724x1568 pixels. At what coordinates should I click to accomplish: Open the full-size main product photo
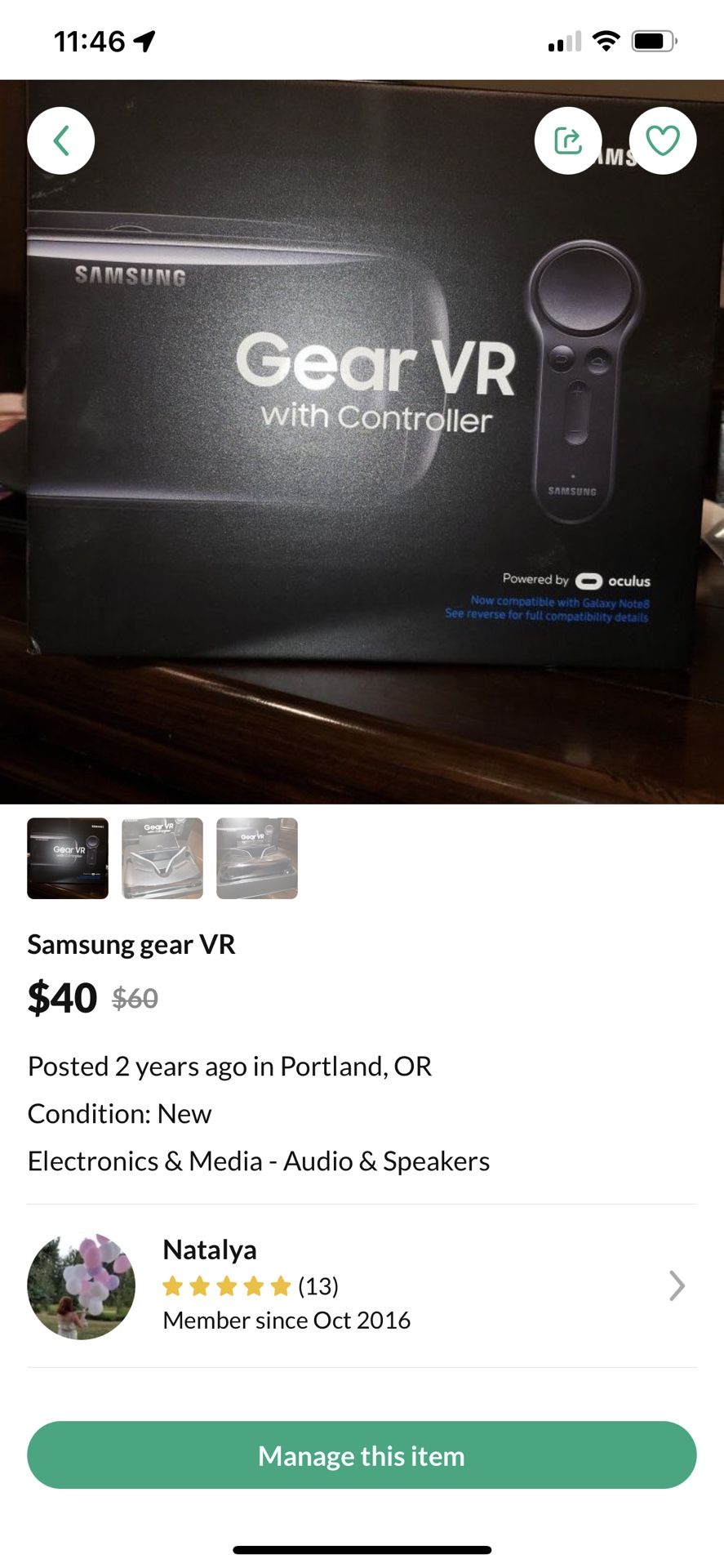[362, 441]
